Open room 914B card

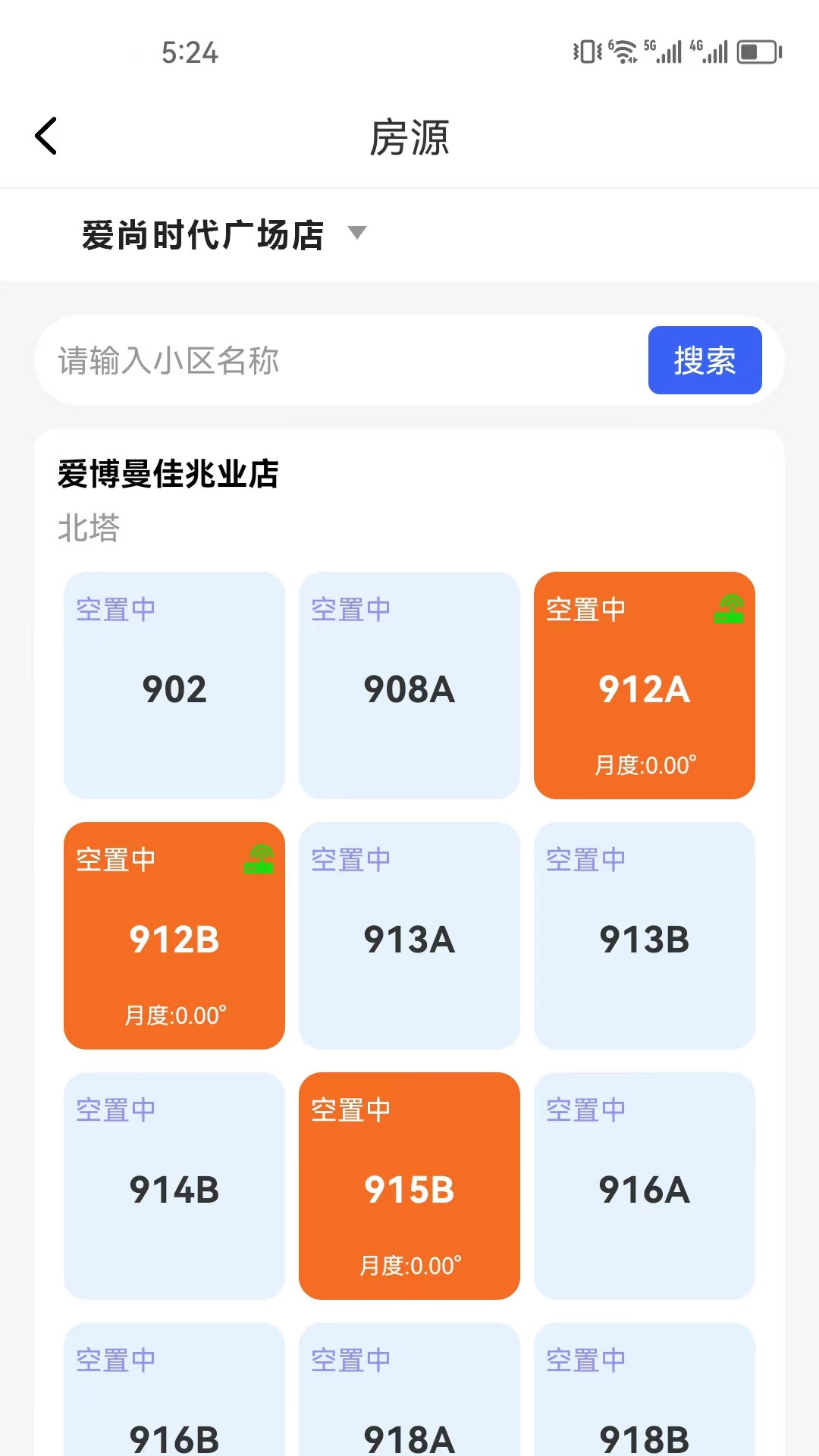tap(174, 1186)
